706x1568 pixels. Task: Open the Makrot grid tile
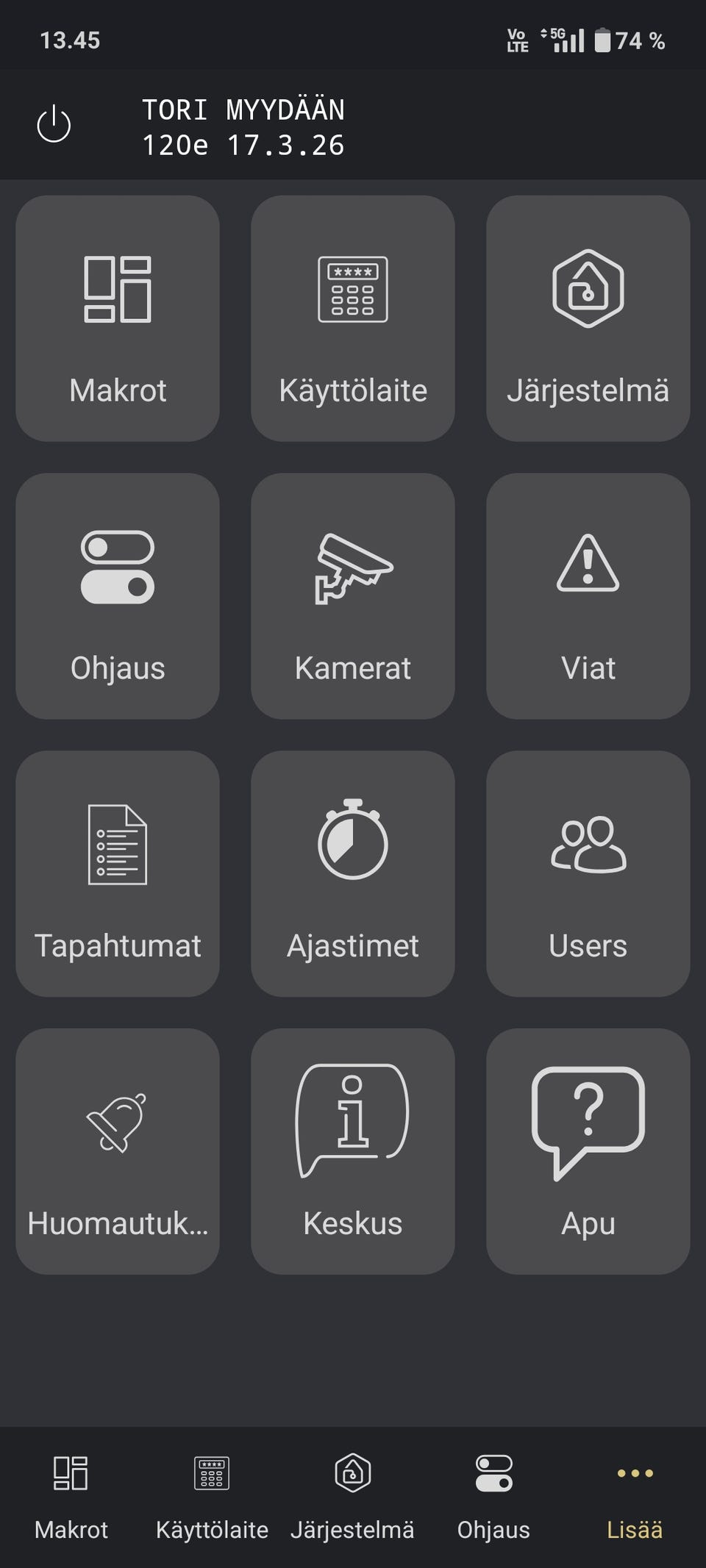pos(118,318)
